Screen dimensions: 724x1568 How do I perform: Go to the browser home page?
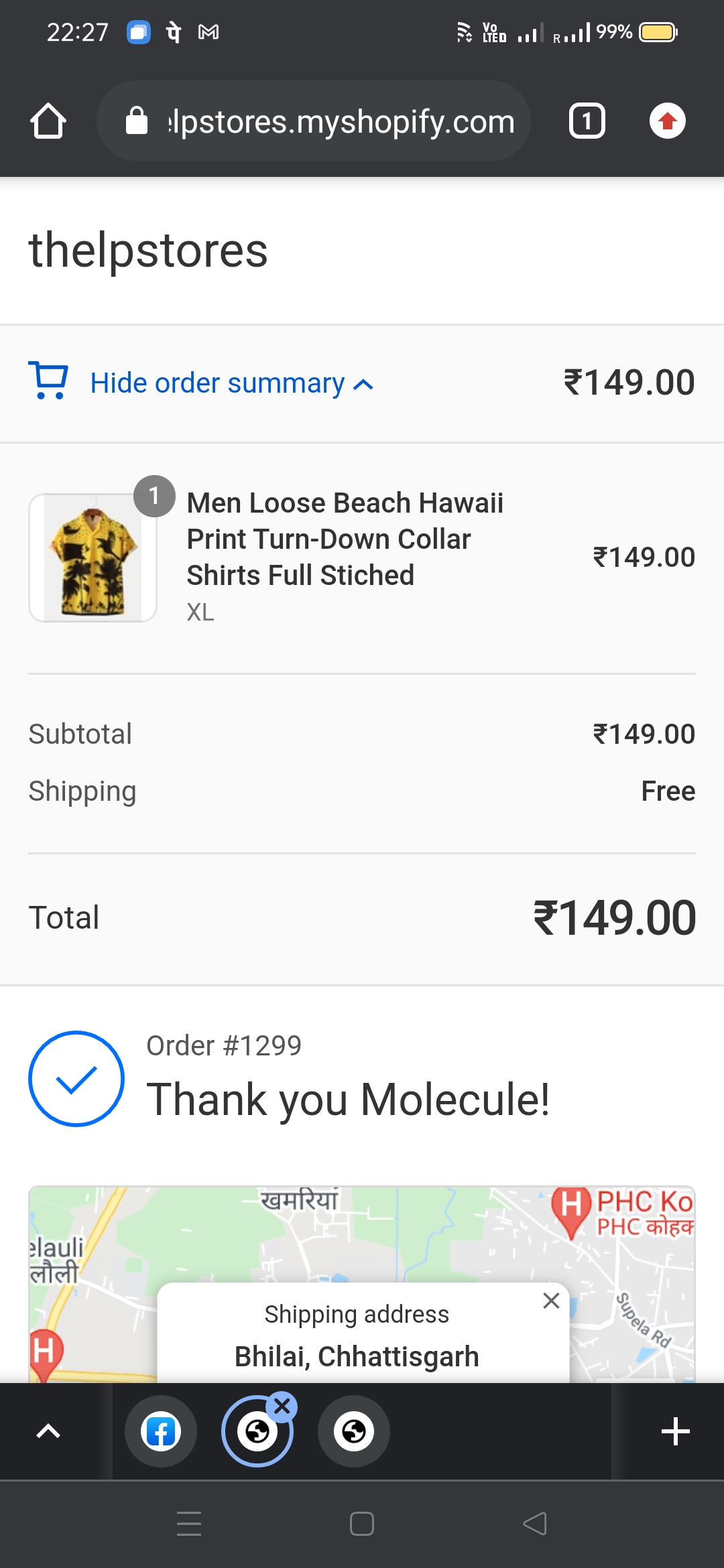[x=48, y=121]
